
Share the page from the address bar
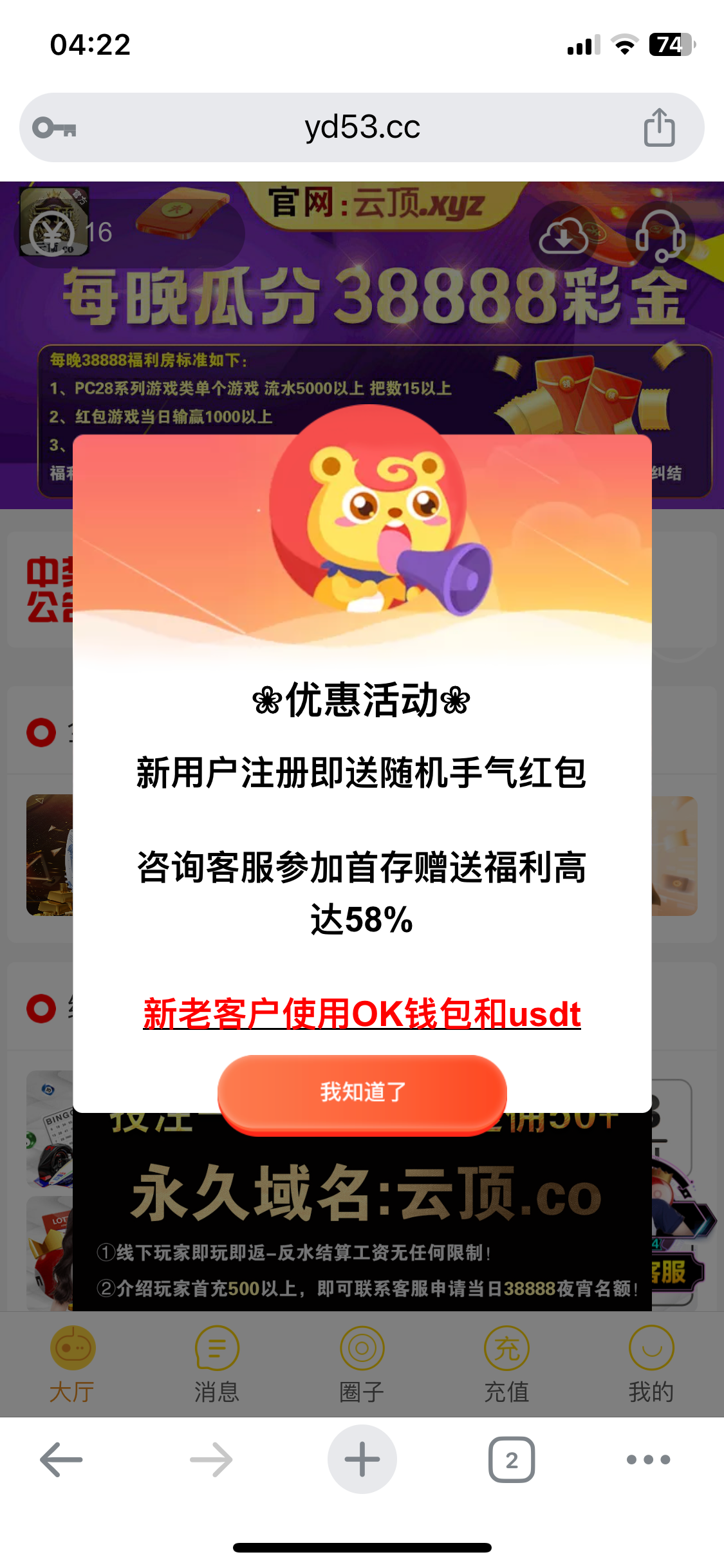(659, 127)
